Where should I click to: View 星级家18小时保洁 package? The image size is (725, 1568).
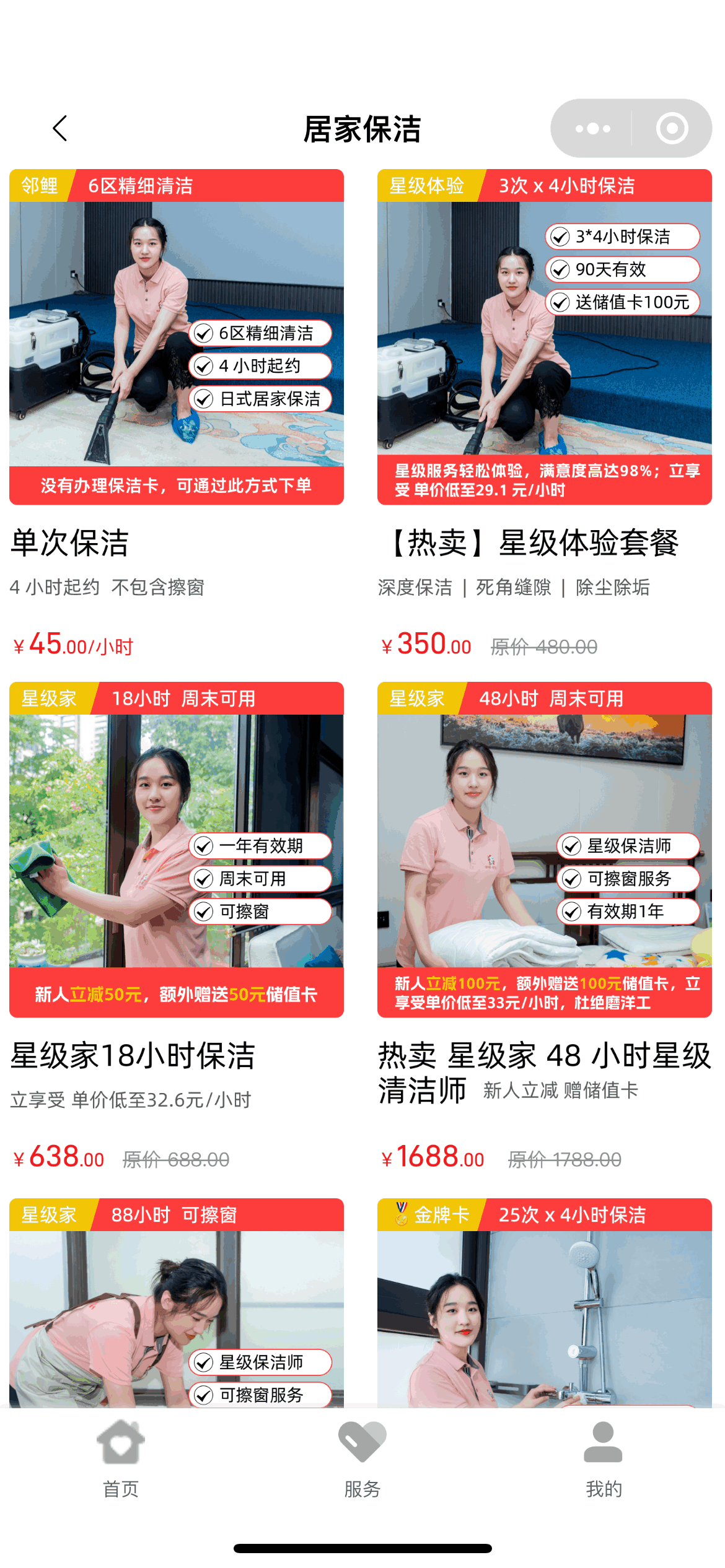pos(176,850)
